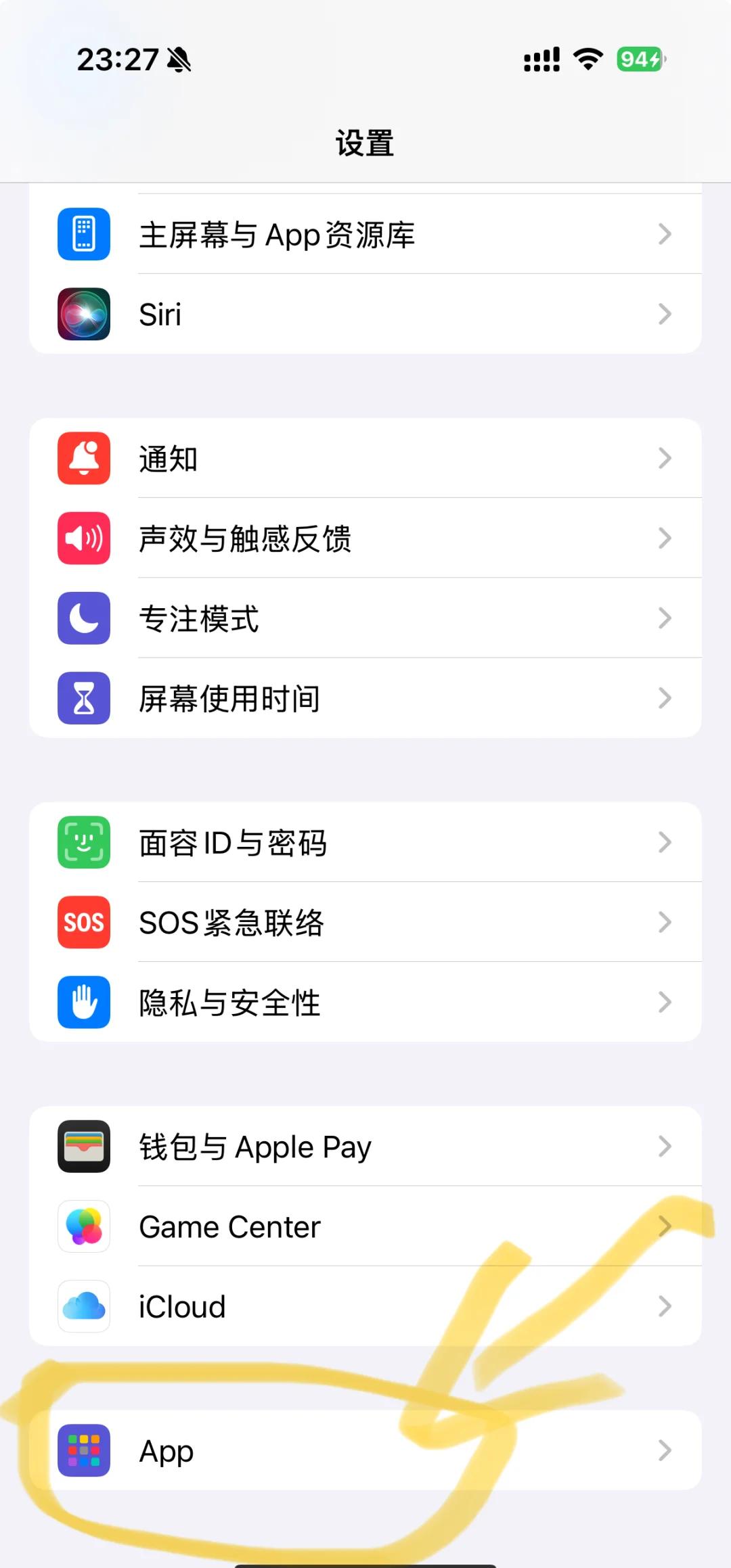The image size is (731, 1568).
Task: Tap the 专注模式 moon icon
Action: [x=83, y=619]
